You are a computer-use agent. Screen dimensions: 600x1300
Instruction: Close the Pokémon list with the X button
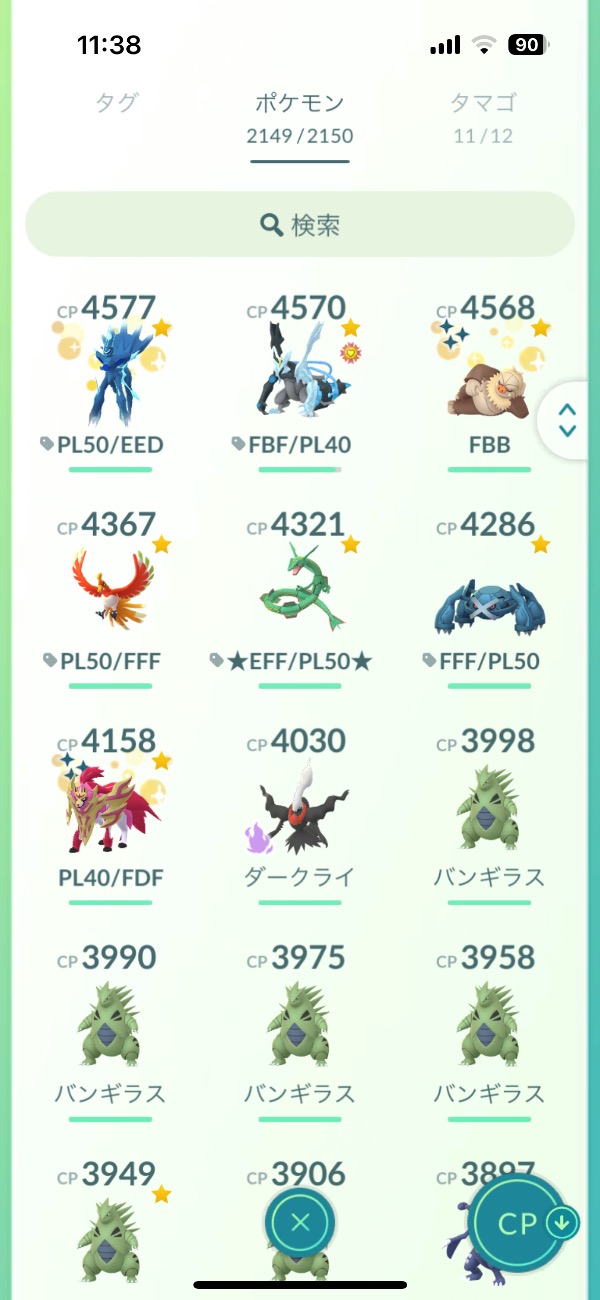(300, 1222)
